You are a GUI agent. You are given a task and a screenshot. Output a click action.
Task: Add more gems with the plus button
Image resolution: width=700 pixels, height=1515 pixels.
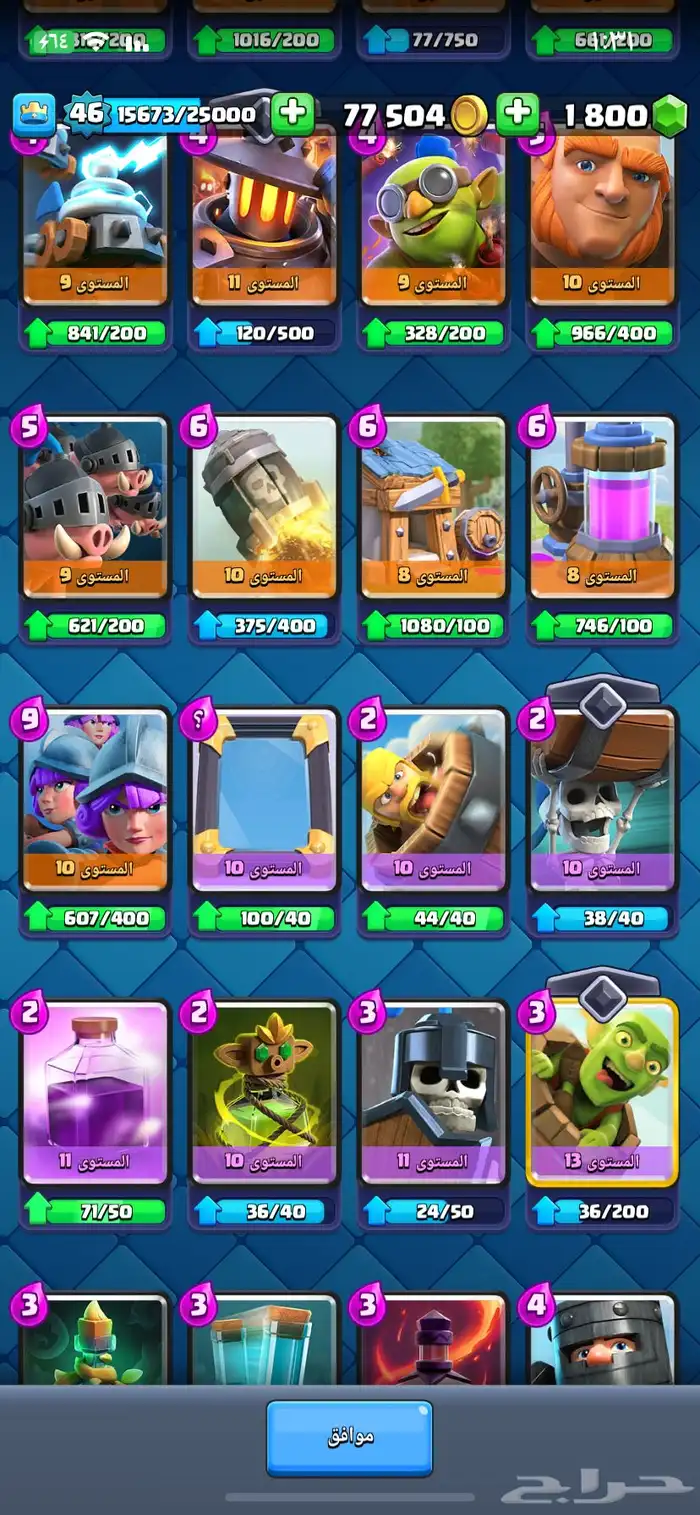point(670,115)
